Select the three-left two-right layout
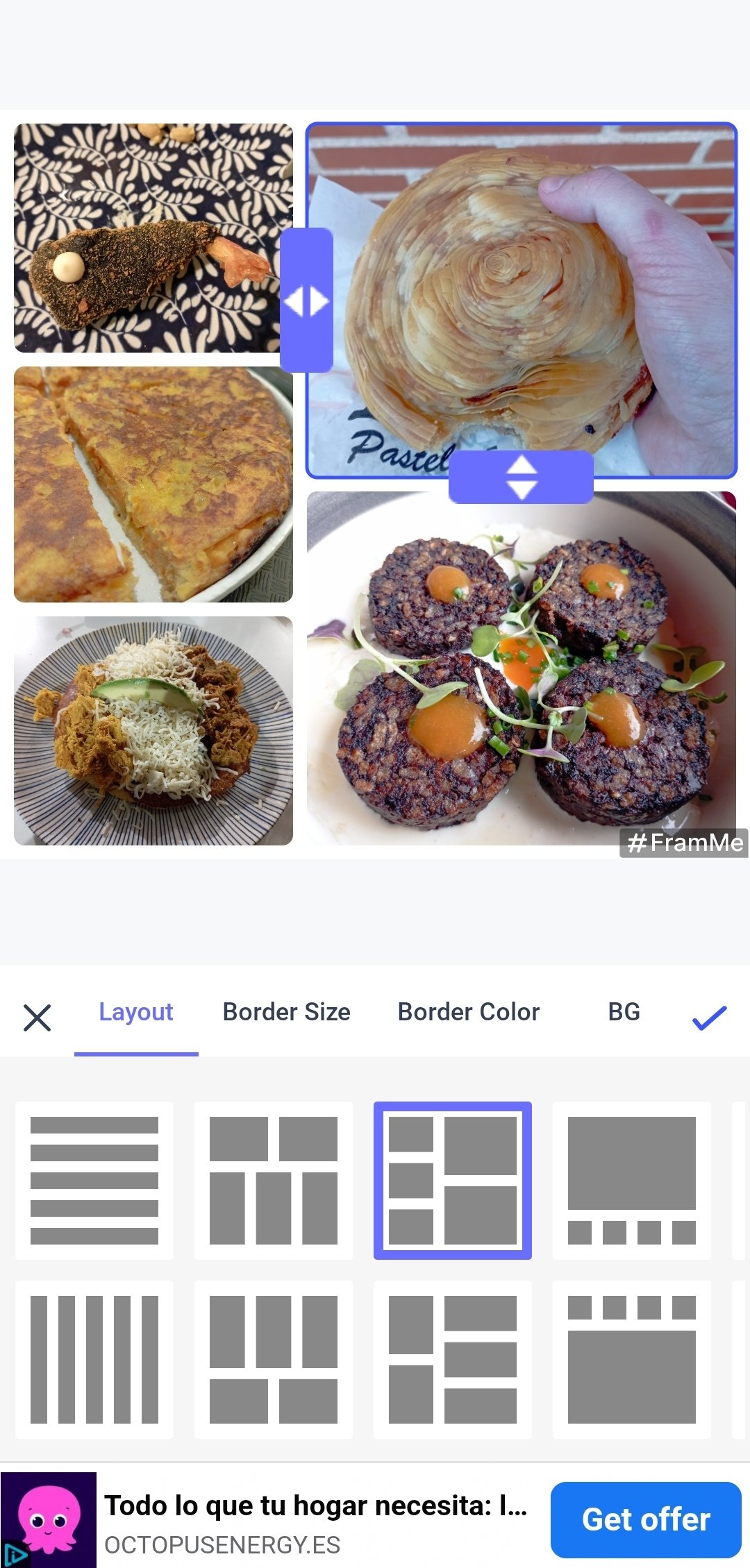Viewport: 750px width, 1568px height. [453, 1180]
